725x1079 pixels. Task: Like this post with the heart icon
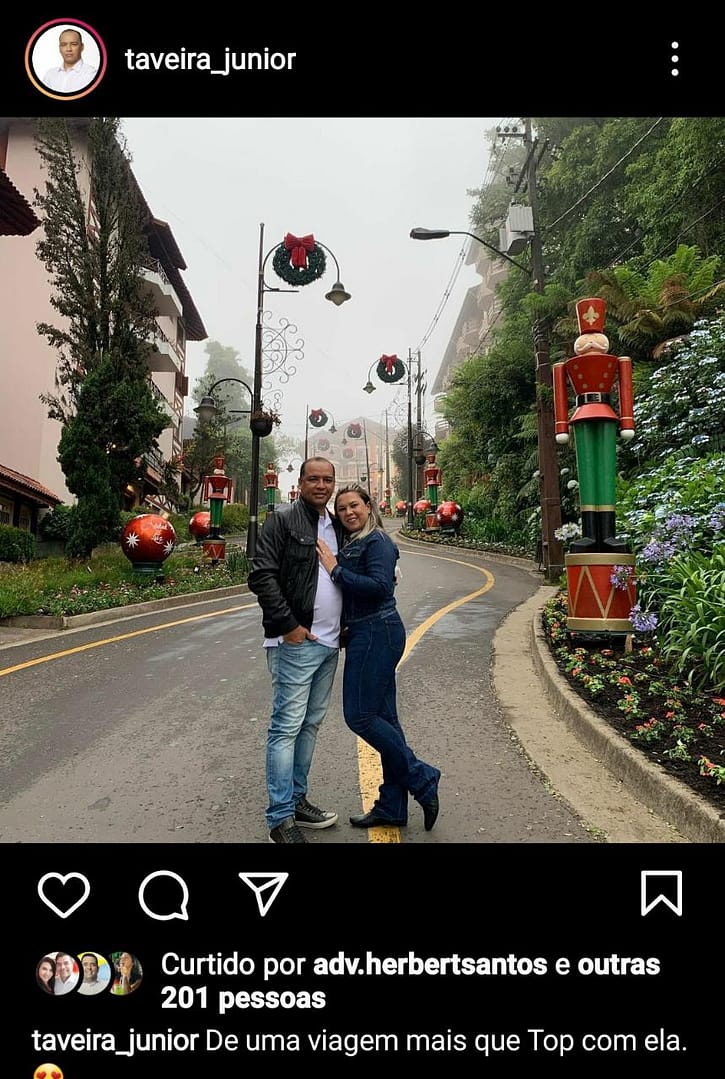pos(64,893)
